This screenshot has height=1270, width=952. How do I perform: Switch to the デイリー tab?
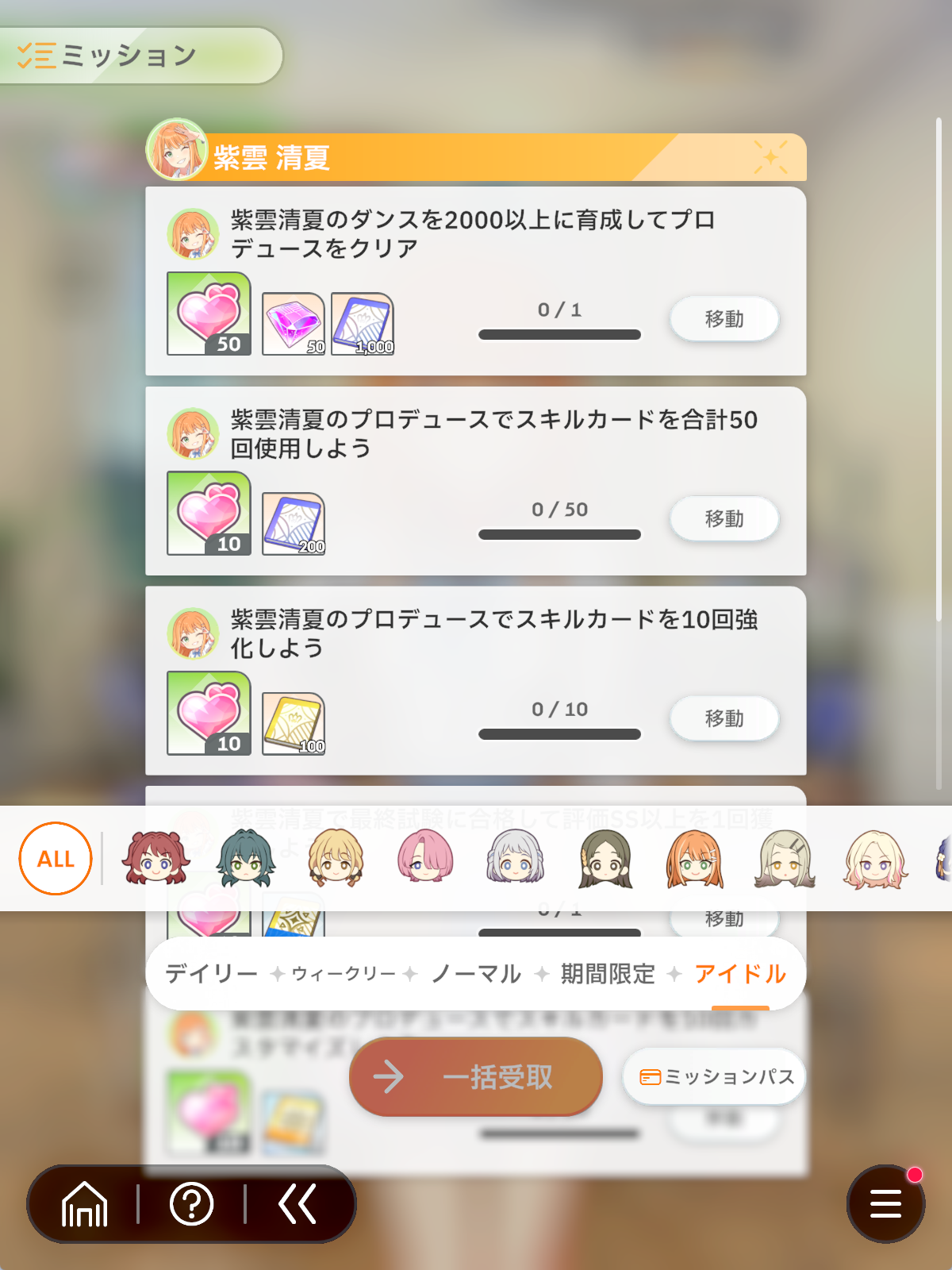211,974
